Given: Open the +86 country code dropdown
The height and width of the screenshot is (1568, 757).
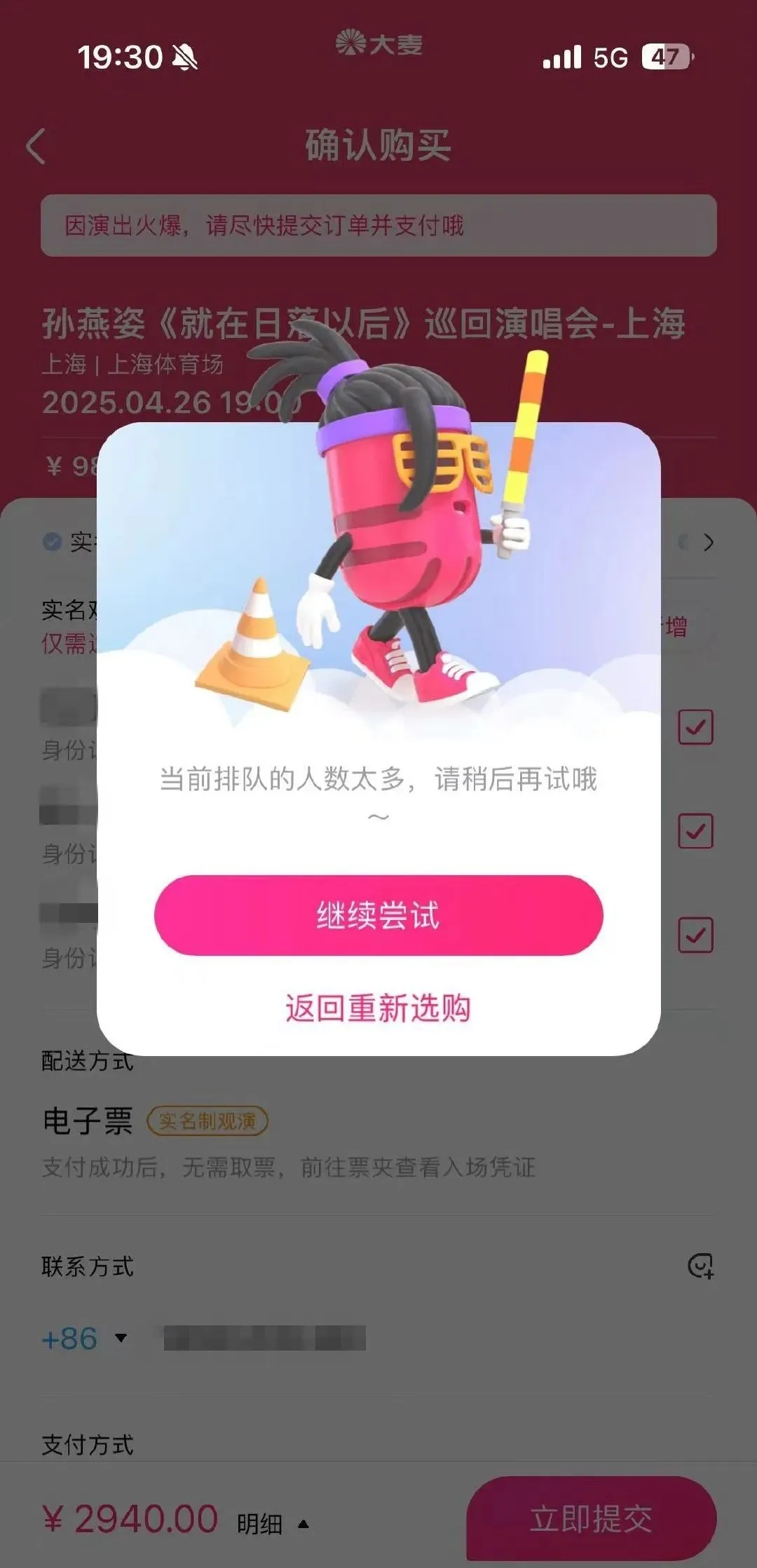Looking at the screenshot, I should [x=85, y=1339].
